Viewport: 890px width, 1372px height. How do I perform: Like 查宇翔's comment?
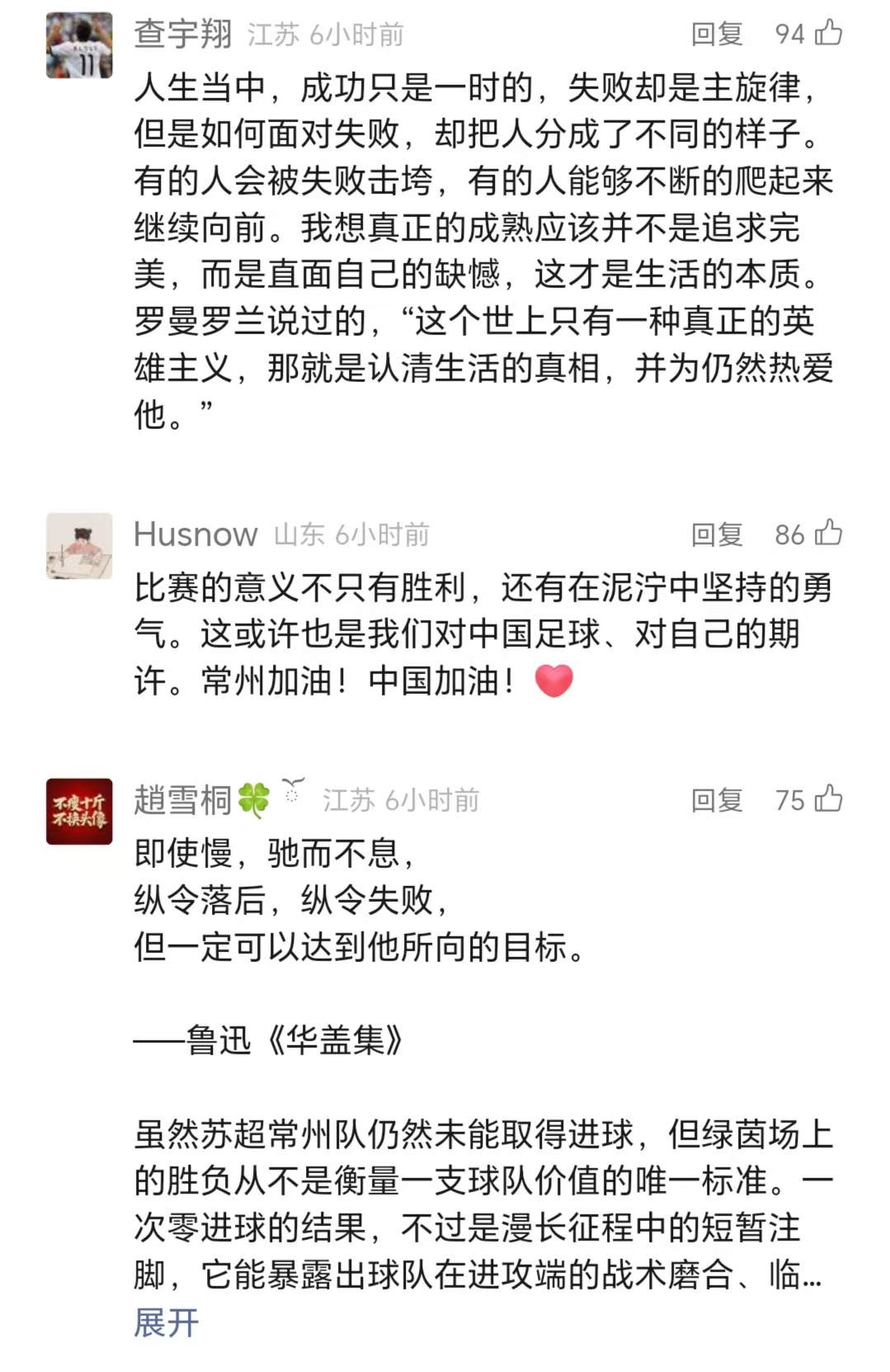click(828, 33)
